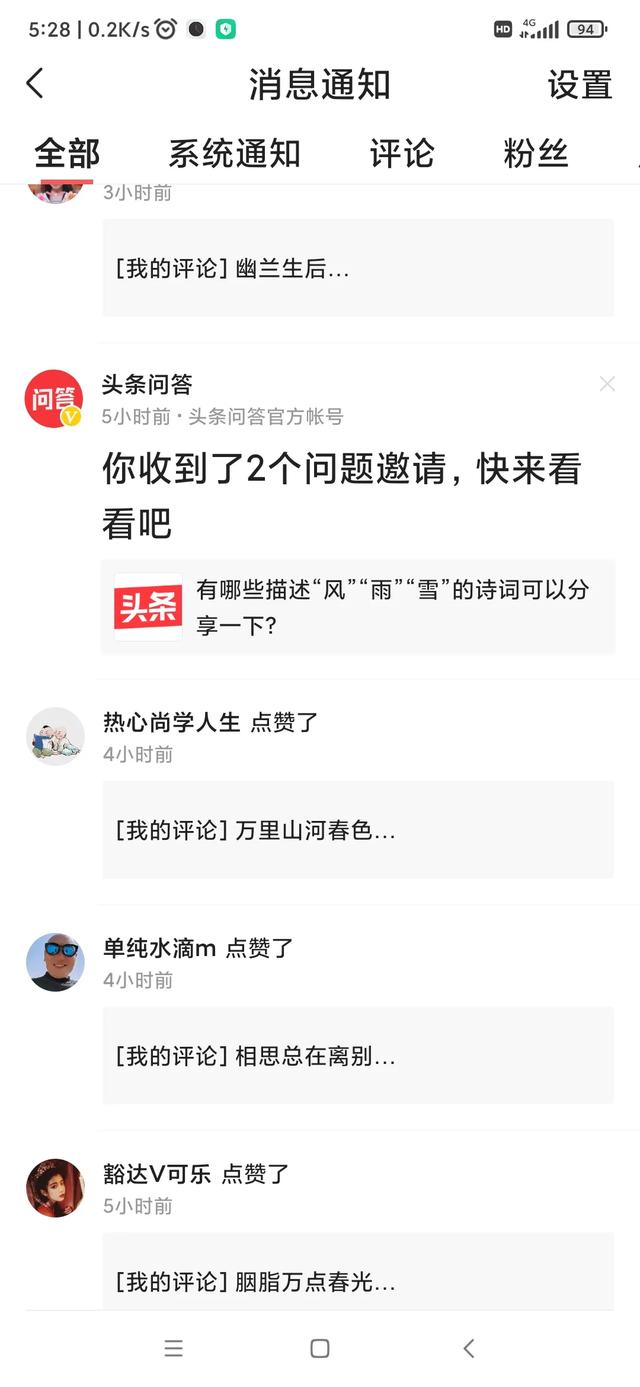This screenshot has height=1387, width=640.
Task: Go back using the top-left arrow
Action: (35, 83)
